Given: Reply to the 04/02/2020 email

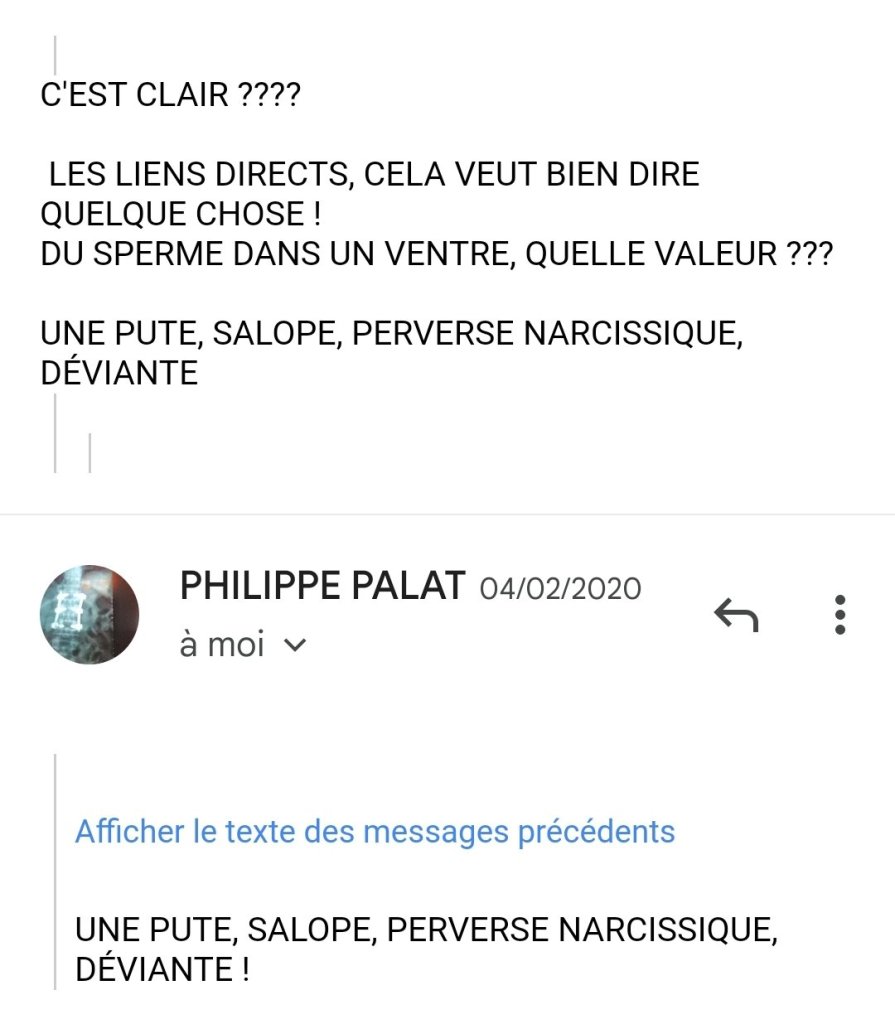Looking at the screenshot, I should 736,615.
